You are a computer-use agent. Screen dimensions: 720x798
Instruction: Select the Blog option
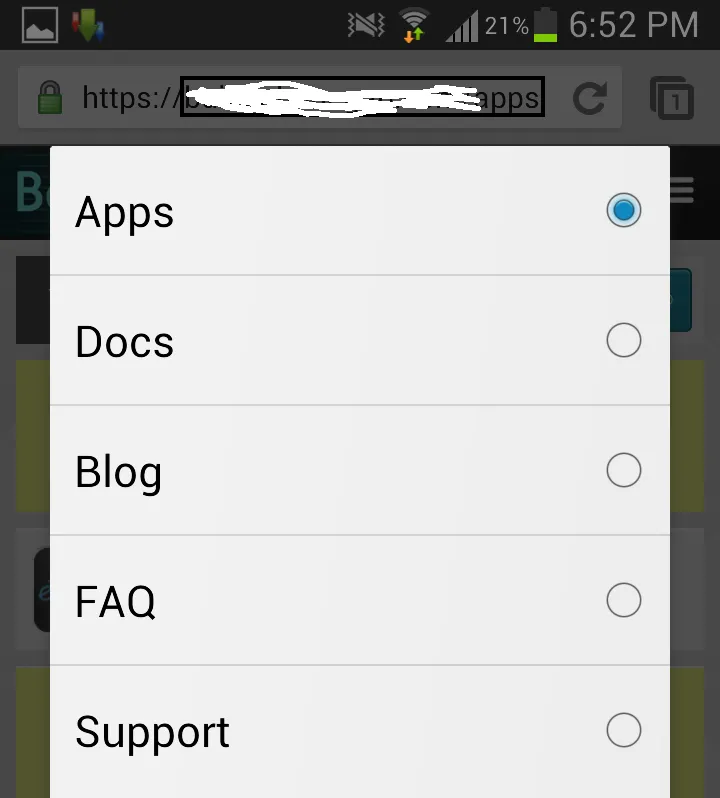click(x=360, y=471)
